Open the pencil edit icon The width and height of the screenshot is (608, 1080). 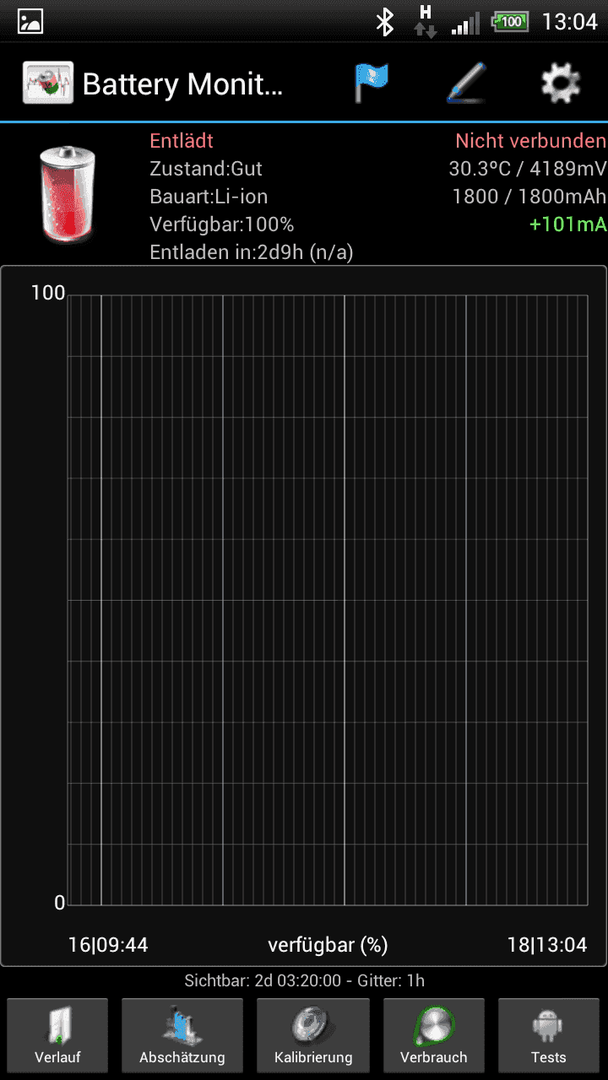[x=467, y=83]
